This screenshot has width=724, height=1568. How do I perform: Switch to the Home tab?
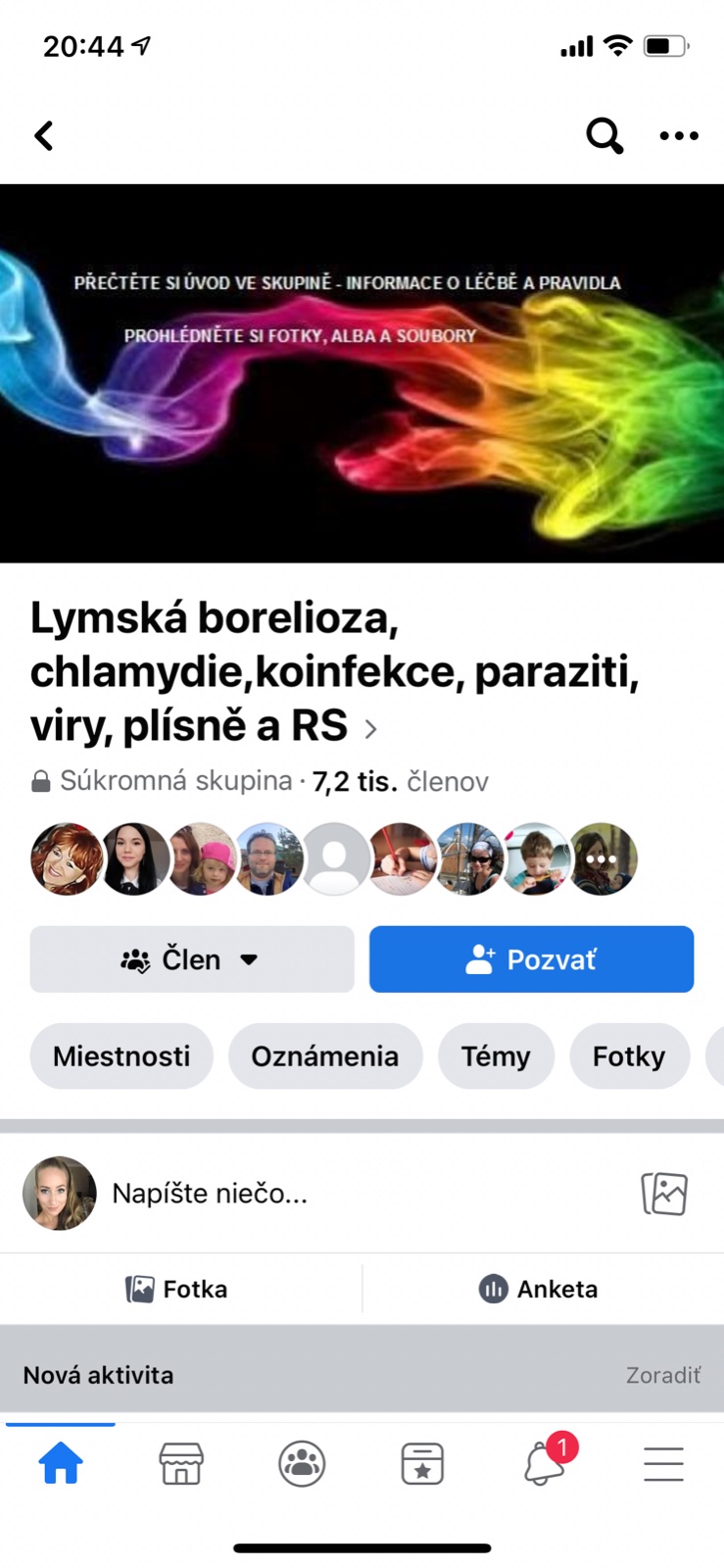pos(61,1464)
